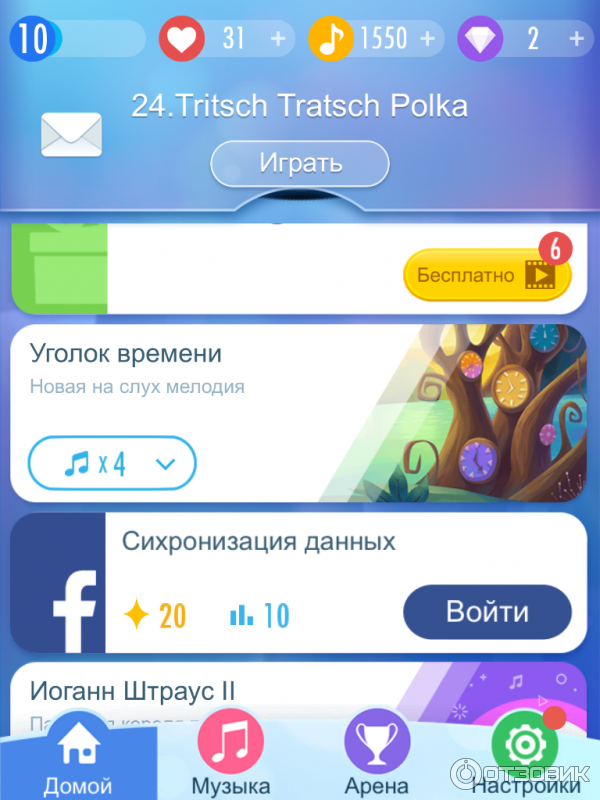Viewport: 600px width, 800px height.
Task: Go to the Арена tab
Action: (x=377, y=758)
